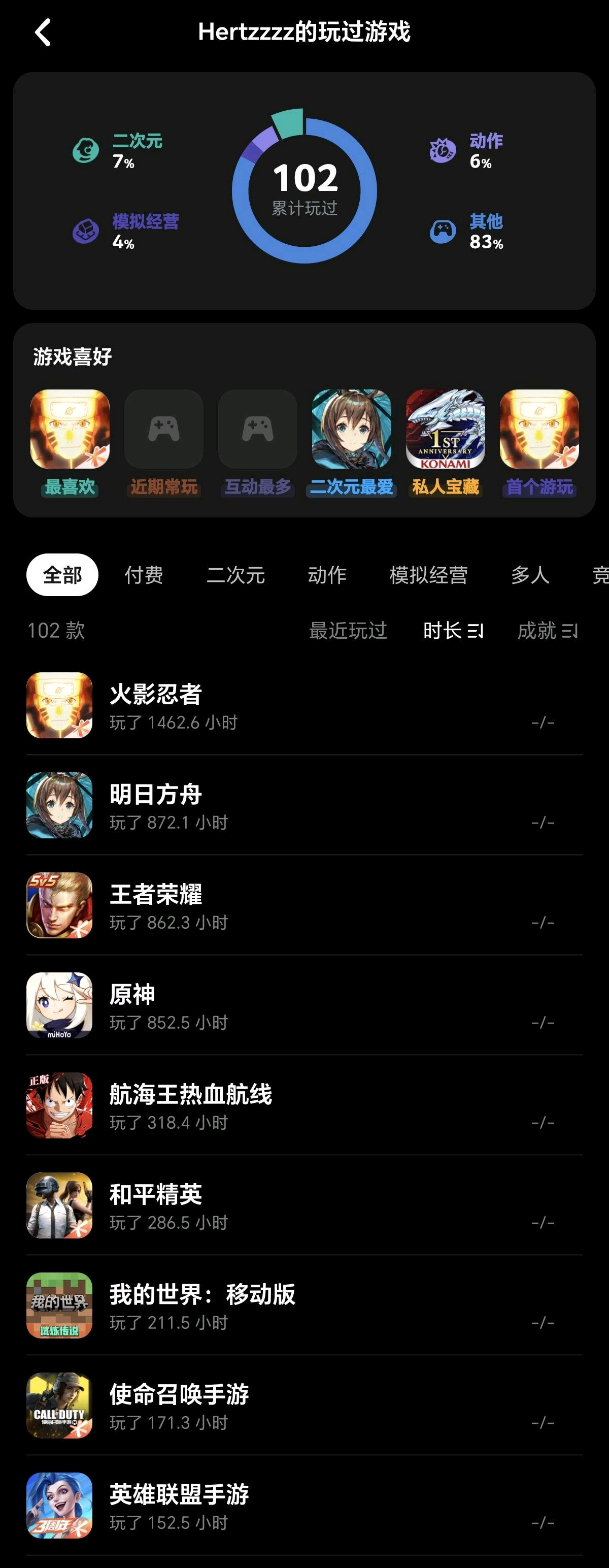This screenshot has width=609, height=1568.
Task: Switch to the 付费 filter
Action: coord(144,575)
